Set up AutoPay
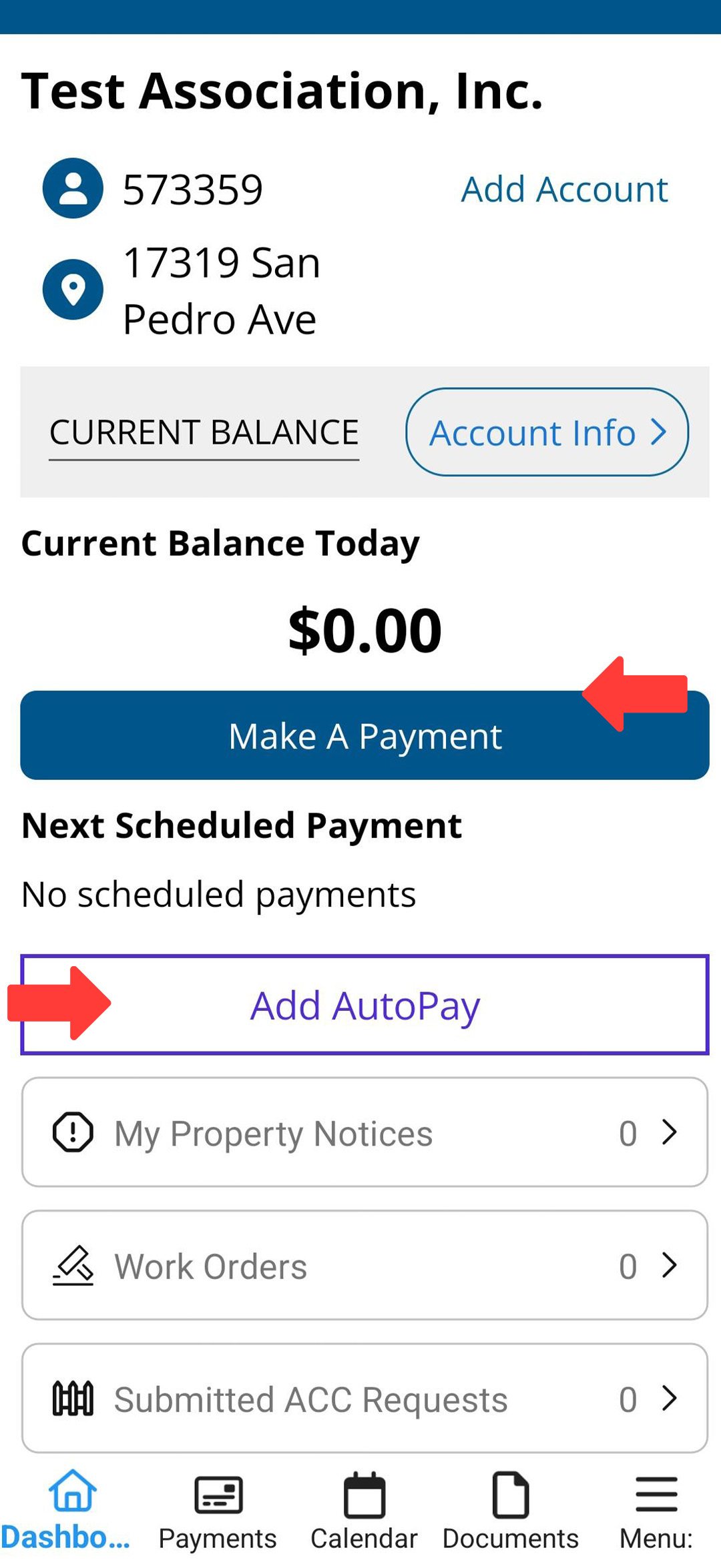The width and height of the screenshot is (721, 1568). tap(365, 1006)
